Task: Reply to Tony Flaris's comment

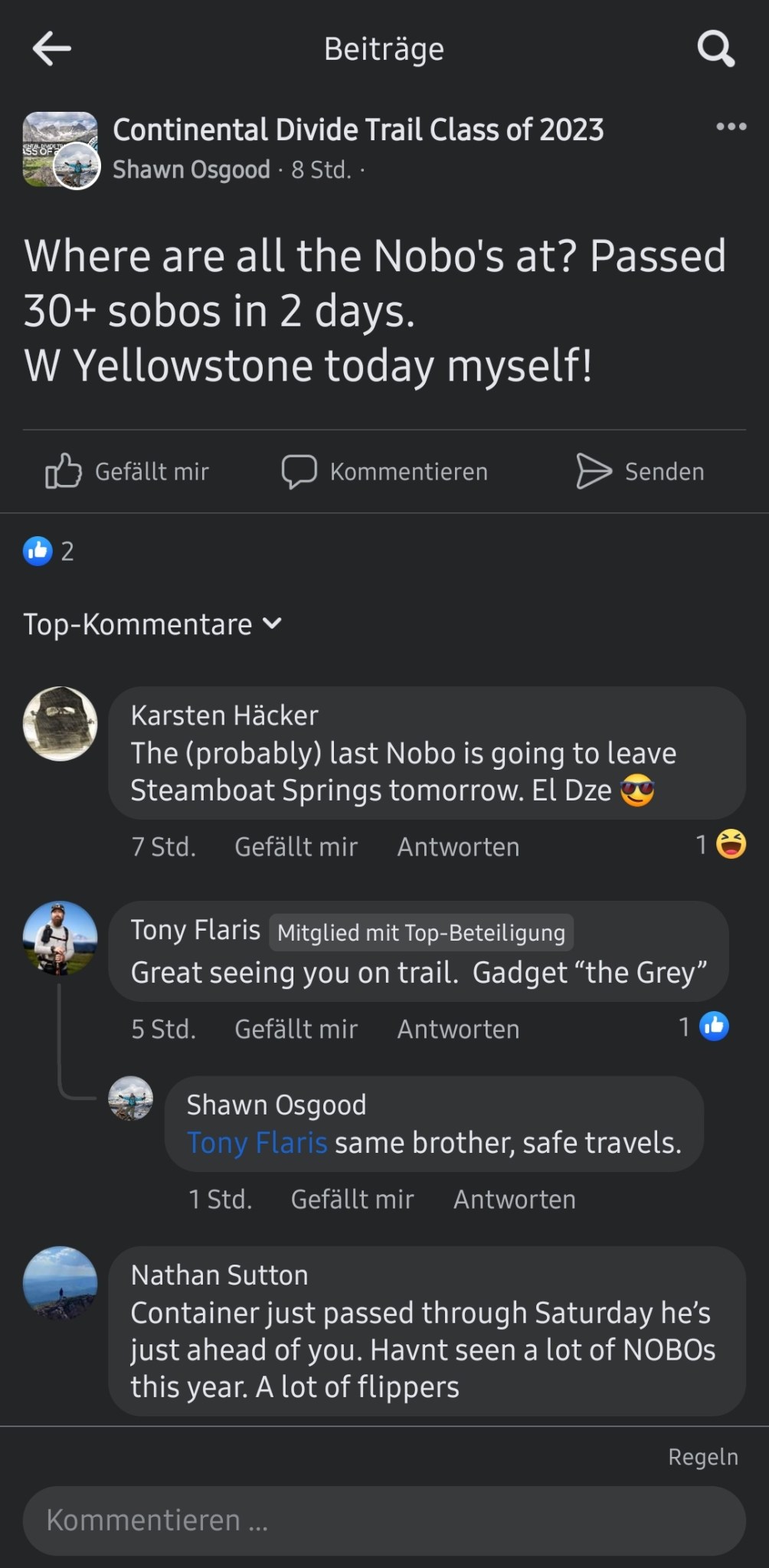Action: click(x=458, y=1029)
